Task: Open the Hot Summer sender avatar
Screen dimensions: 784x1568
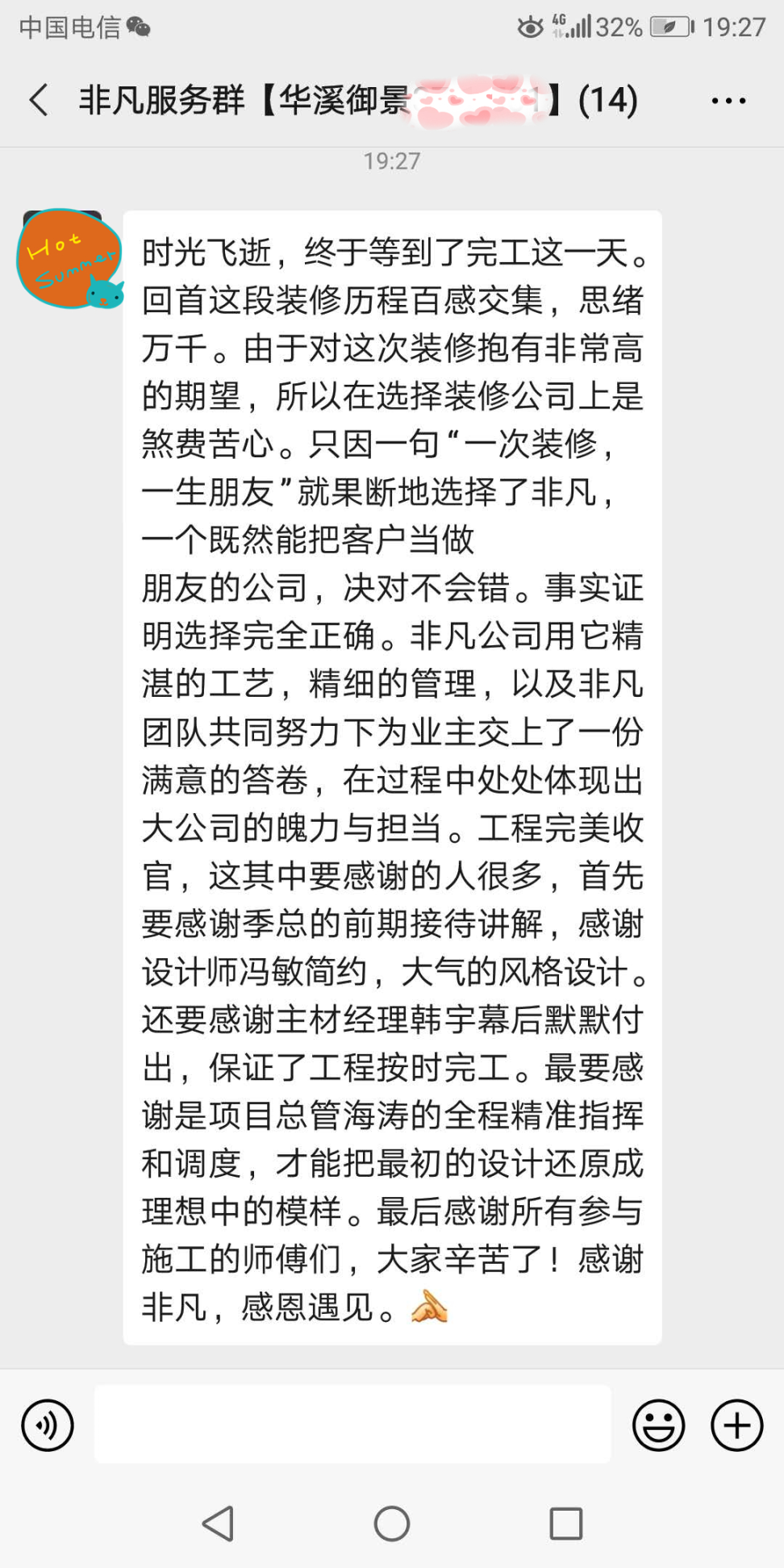Action: tap(69, 259)
